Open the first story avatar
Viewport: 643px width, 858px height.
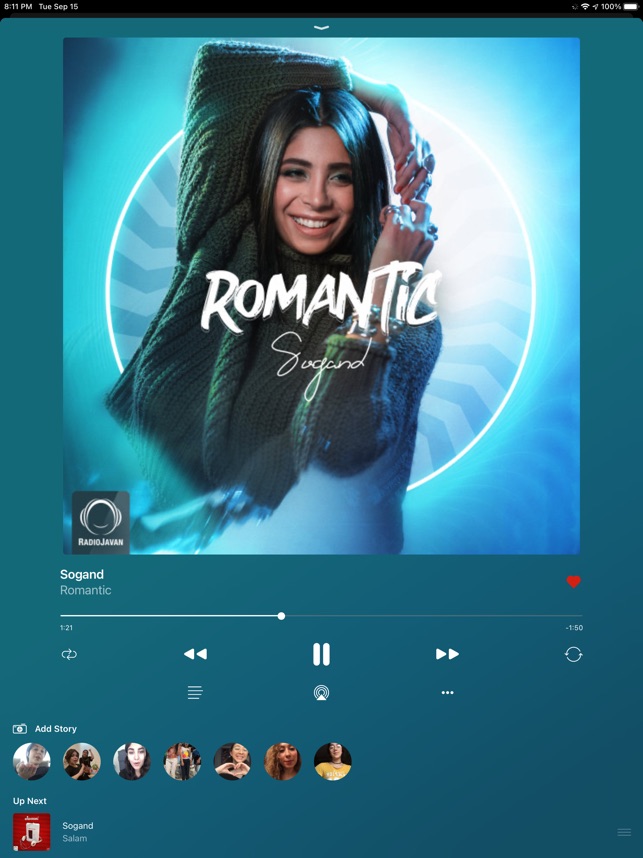(32, 762)
